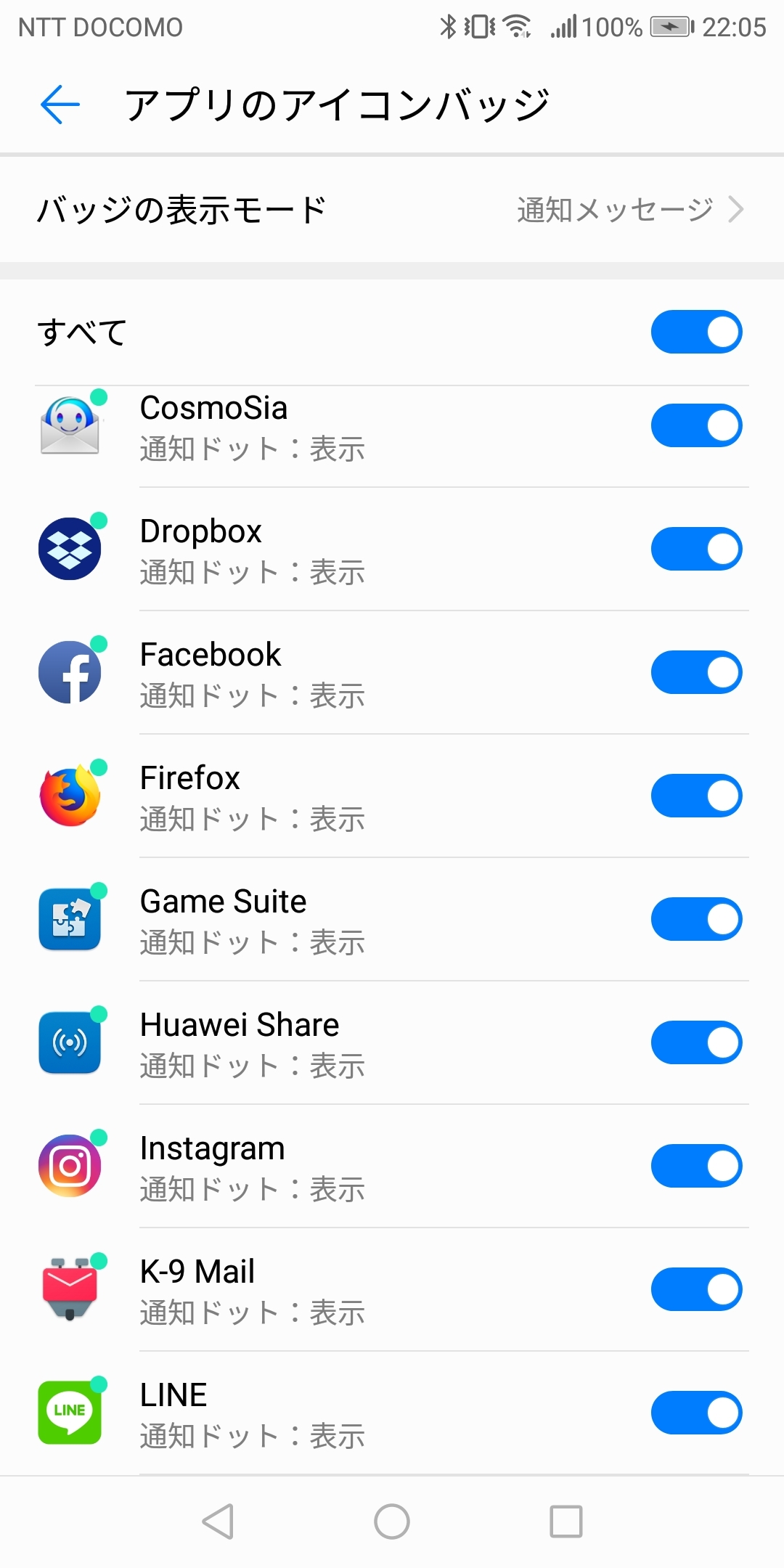The image size is (784, 1568).
Task: Tap the system home button
Action: pos(392,1522)
